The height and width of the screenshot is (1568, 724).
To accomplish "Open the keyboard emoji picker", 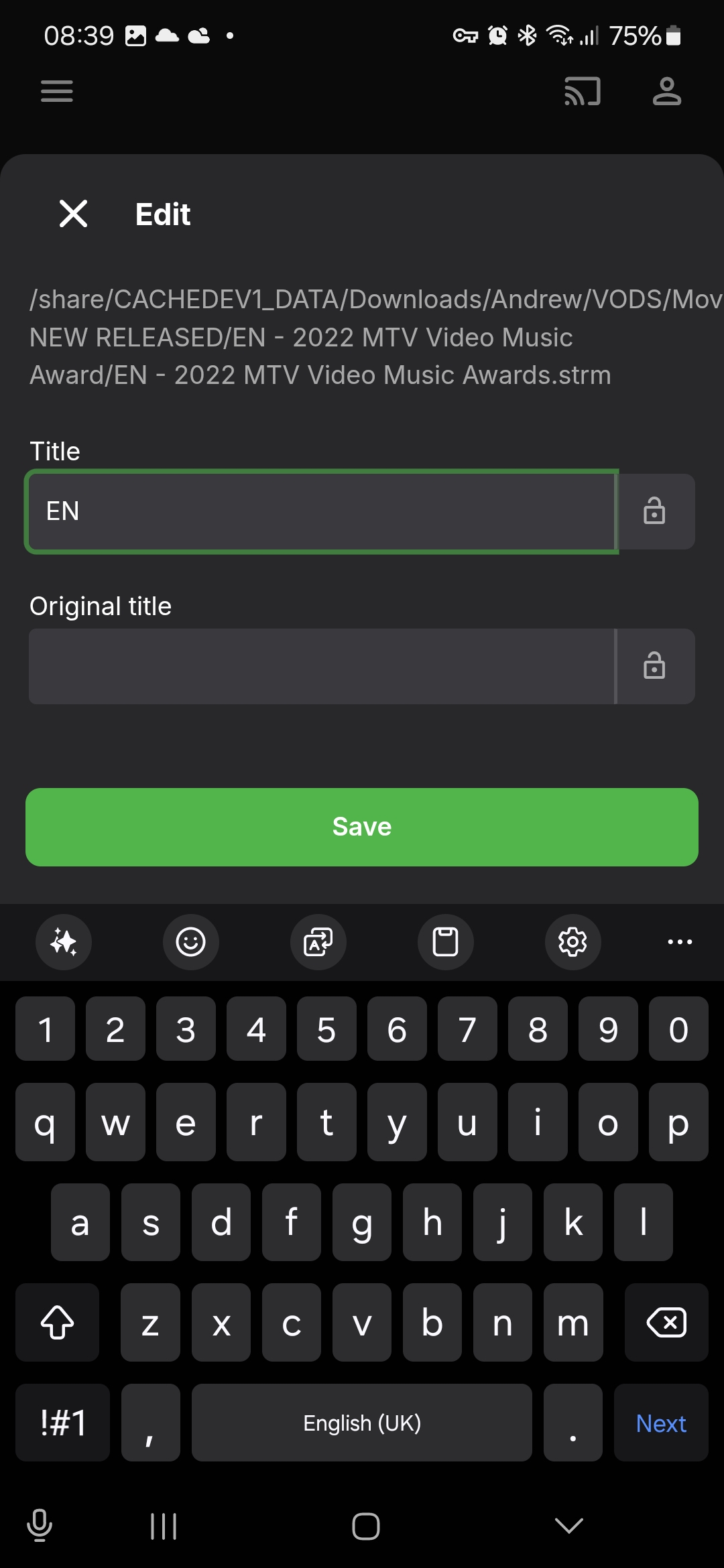I will click(x=191, y=941).
